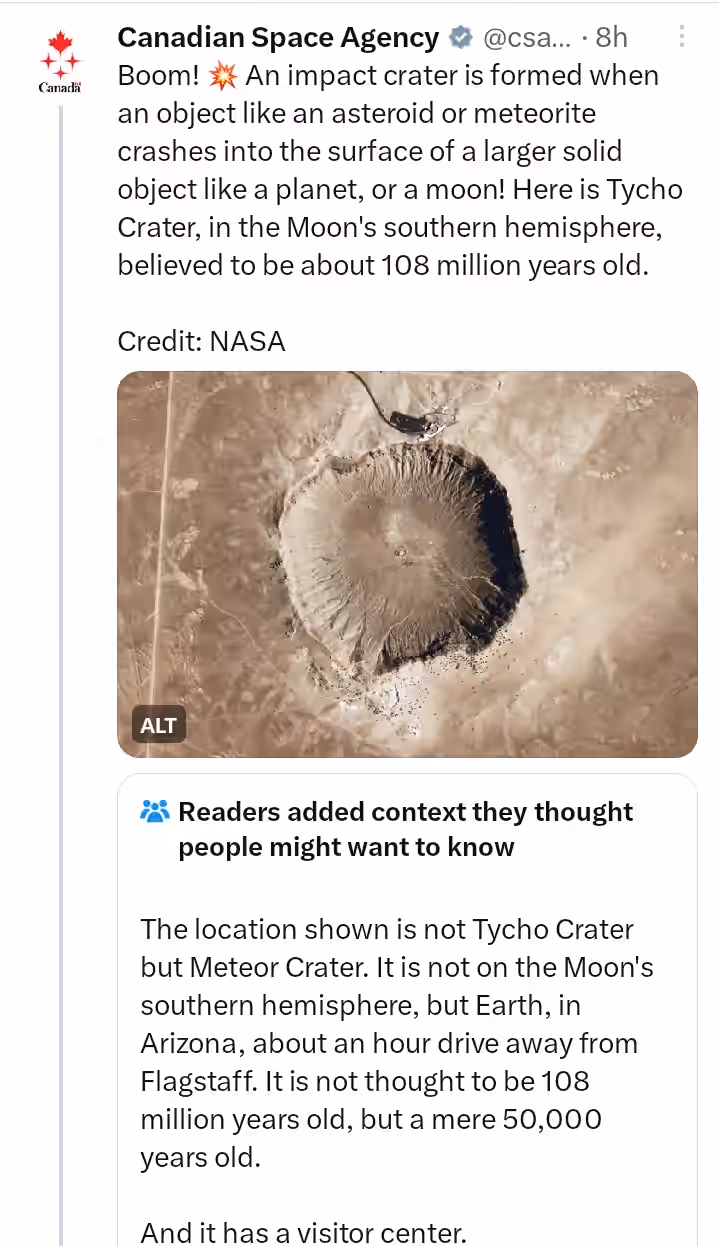
Task: Open the tweet's three-dot overflow menu
Action: click(682, 37)
